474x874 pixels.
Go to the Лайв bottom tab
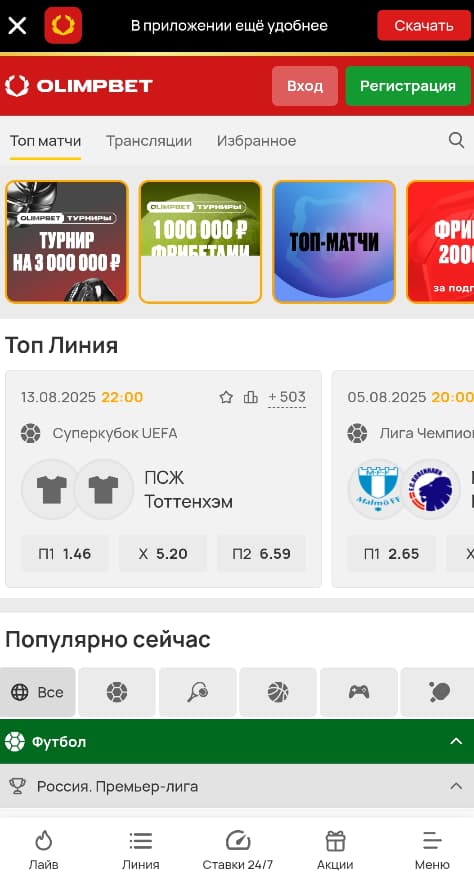click(x=43, y=849)
